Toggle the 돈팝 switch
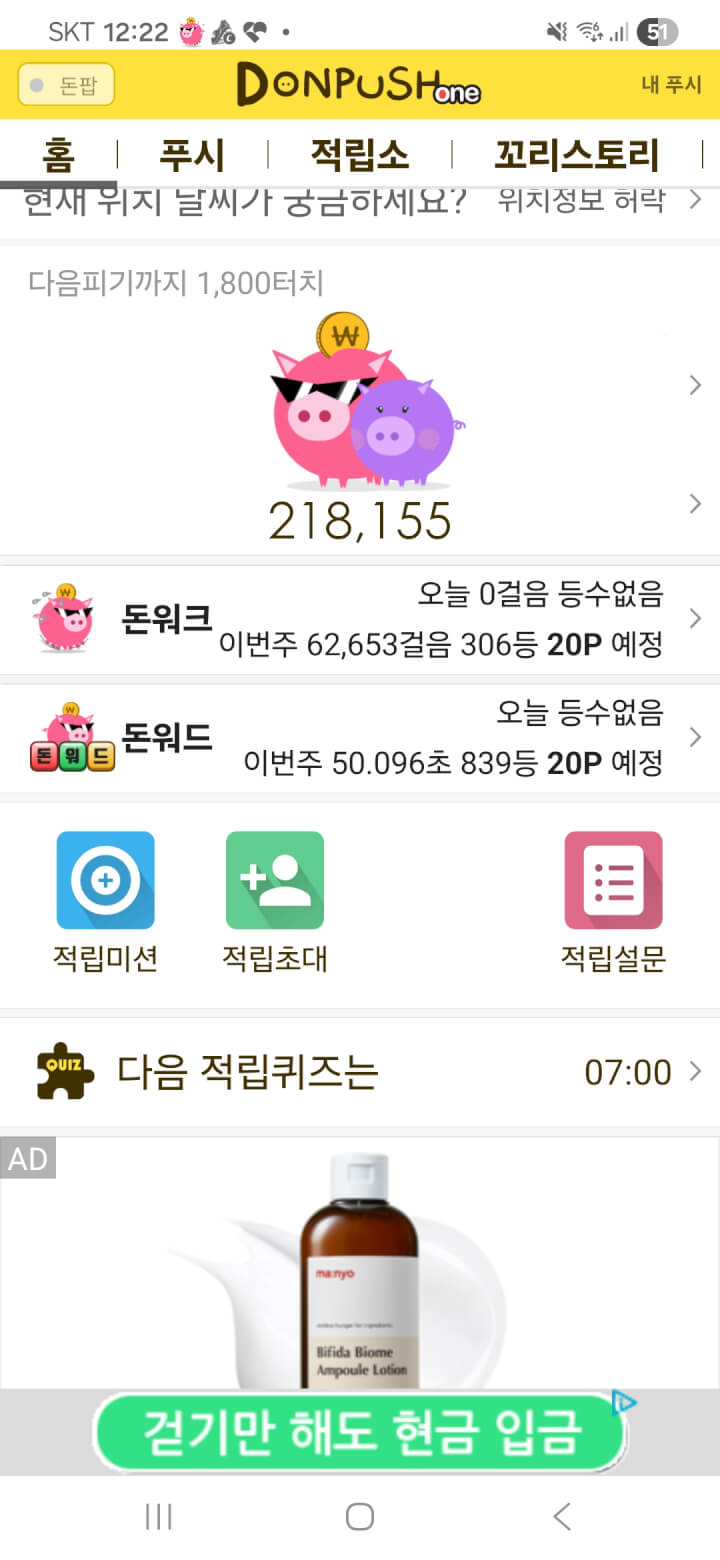Viewport: 720px width, 1560px height. (x=66, y=85)
